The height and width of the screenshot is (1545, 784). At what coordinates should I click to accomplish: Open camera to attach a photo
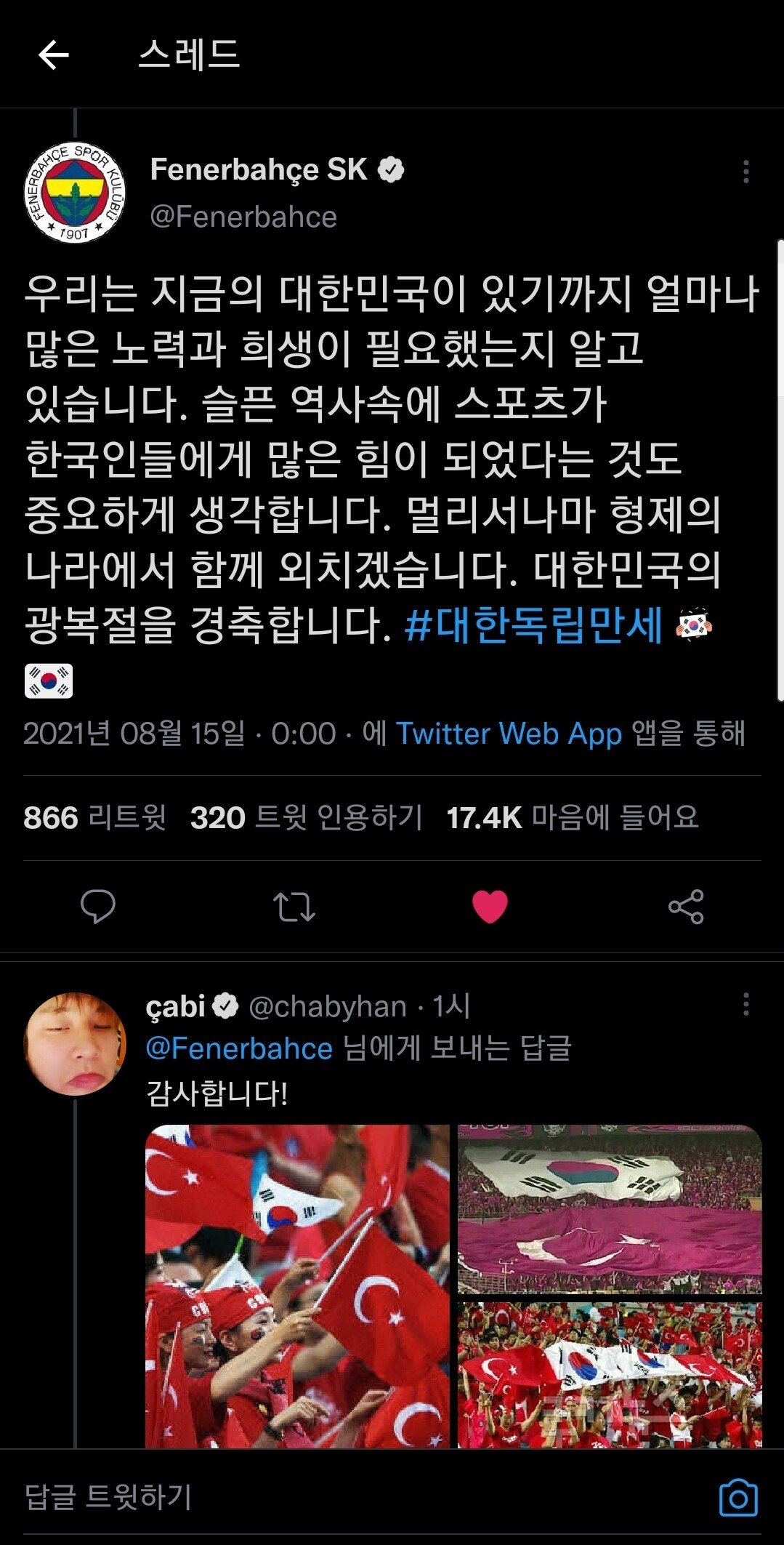click(x=738, y=1498)
